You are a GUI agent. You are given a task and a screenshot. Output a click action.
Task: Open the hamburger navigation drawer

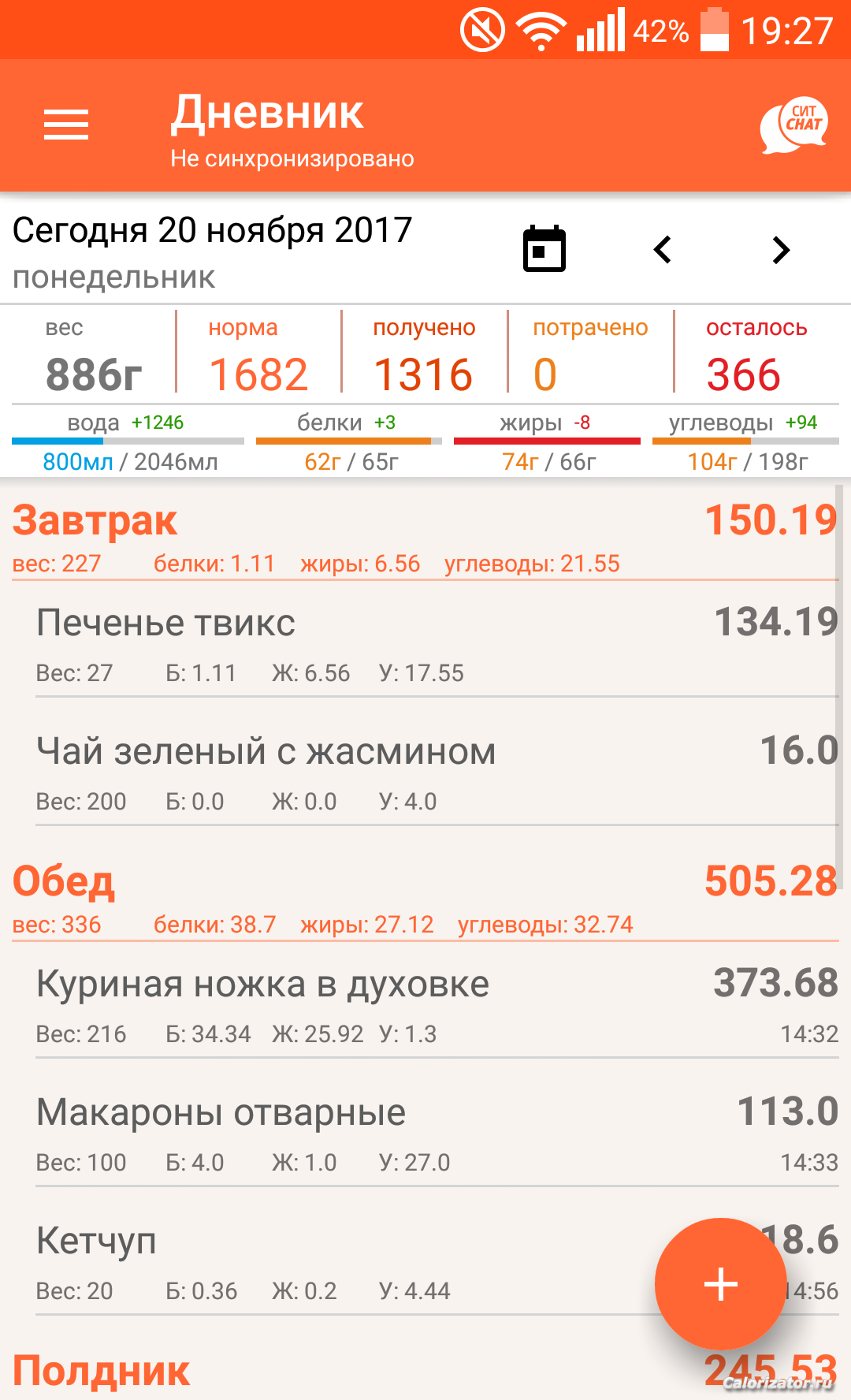coord(66,125)
